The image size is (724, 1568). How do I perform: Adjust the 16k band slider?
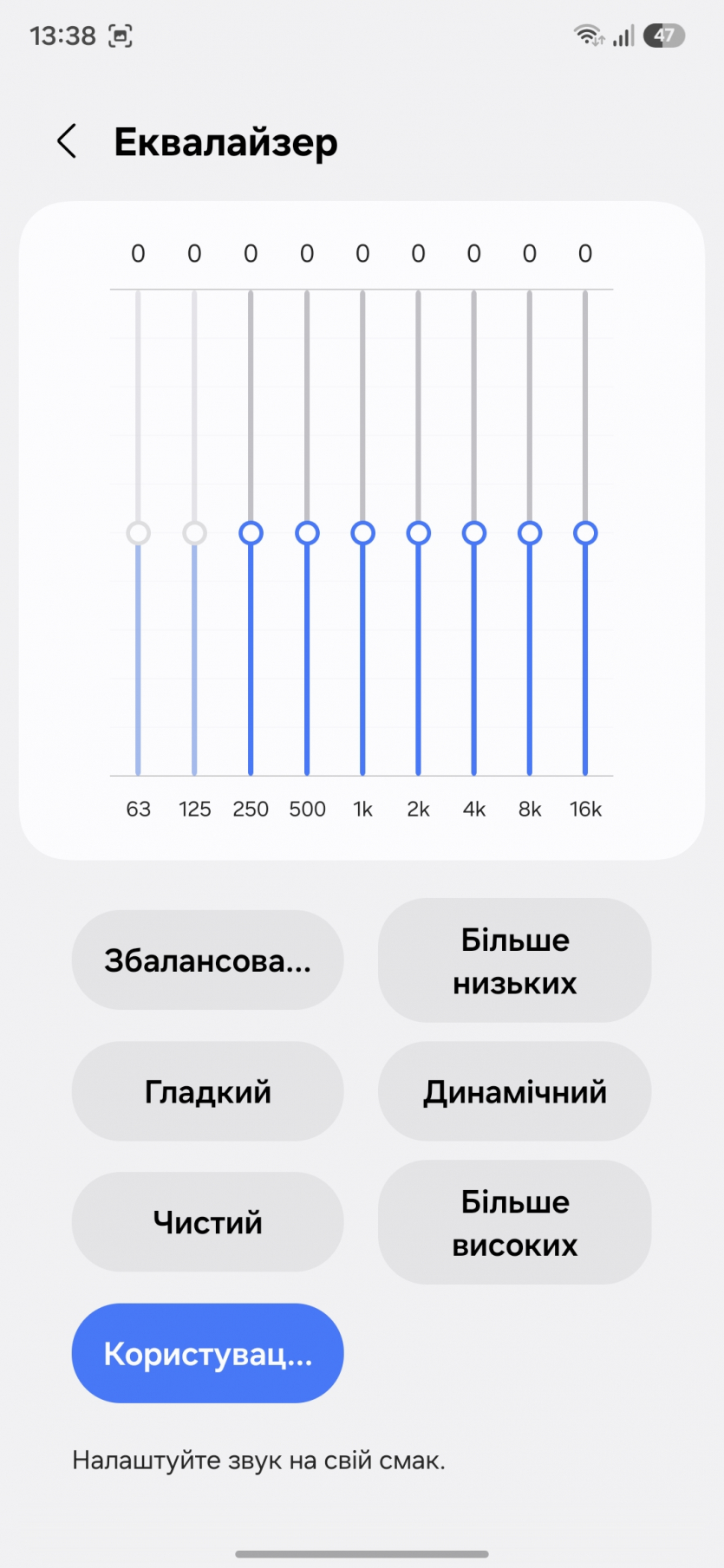(585, 533)
